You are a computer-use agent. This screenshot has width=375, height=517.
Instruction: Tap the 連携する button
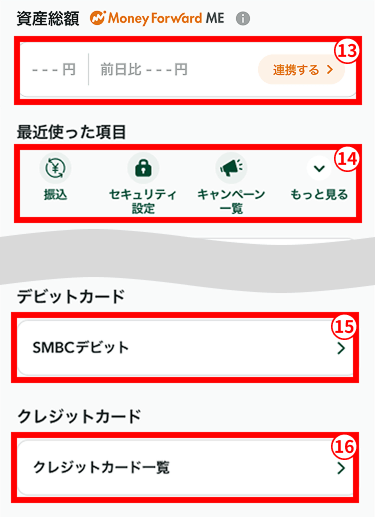click(301, 70)
